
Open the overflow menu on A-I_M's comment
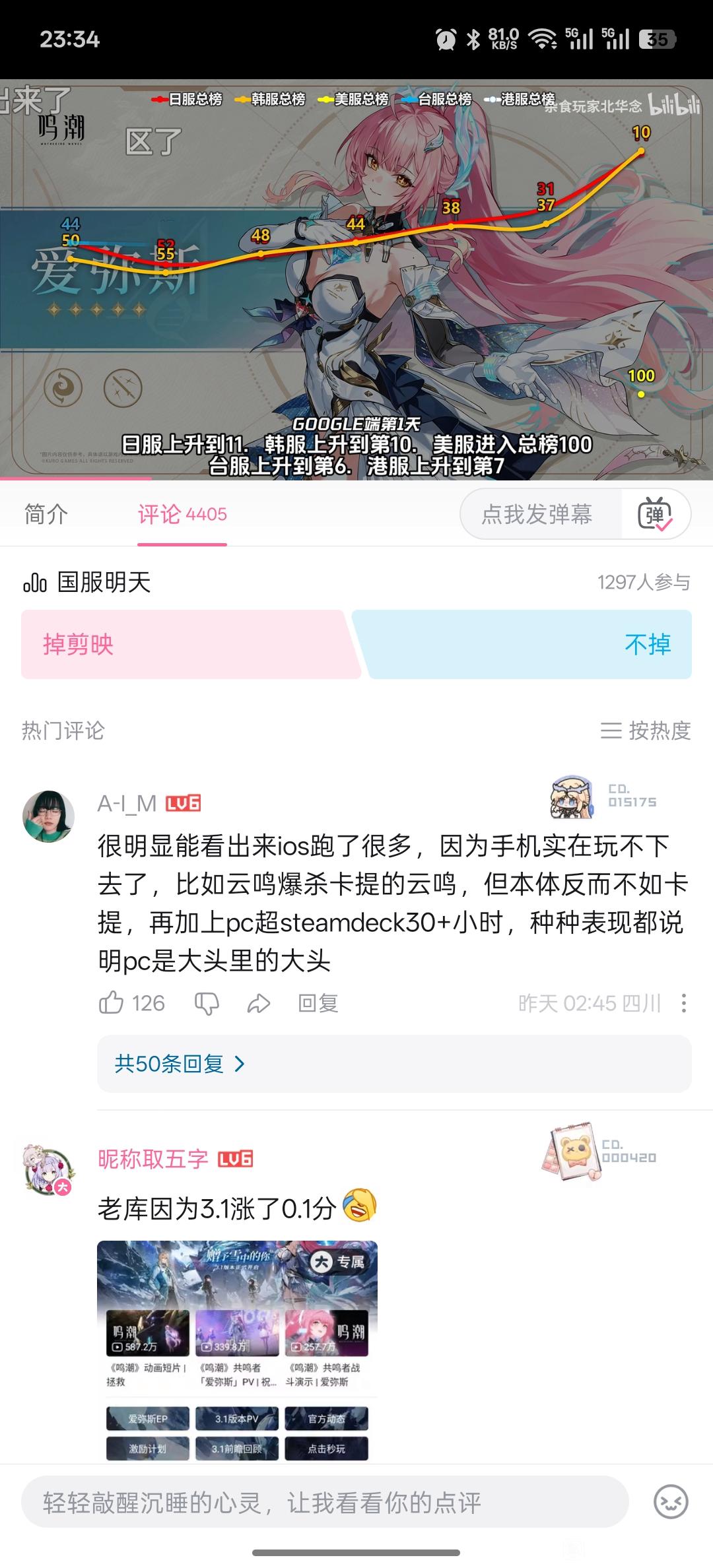point(684,1004)
